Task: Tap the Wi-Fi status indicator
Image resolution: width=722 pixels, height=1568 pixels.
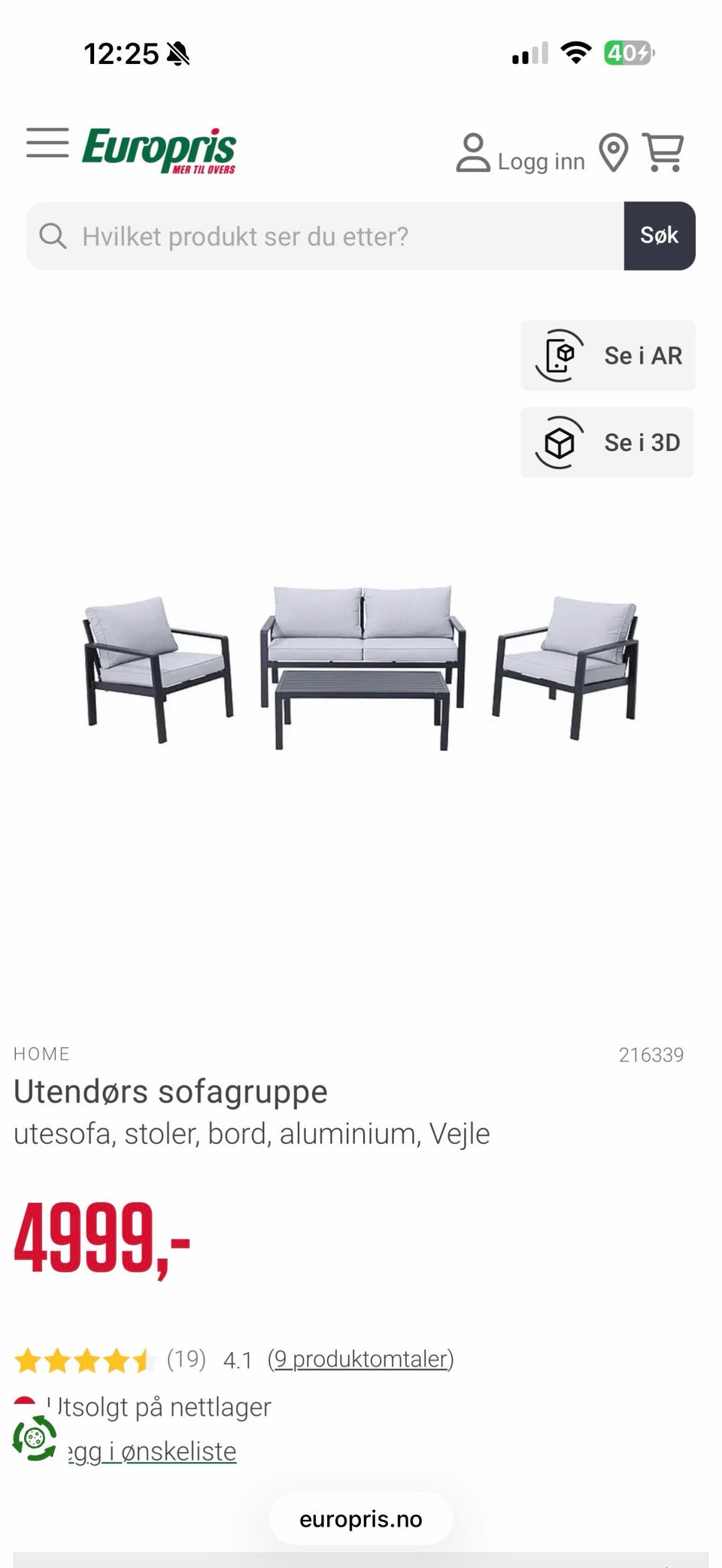Action: (x=577, y=53)
